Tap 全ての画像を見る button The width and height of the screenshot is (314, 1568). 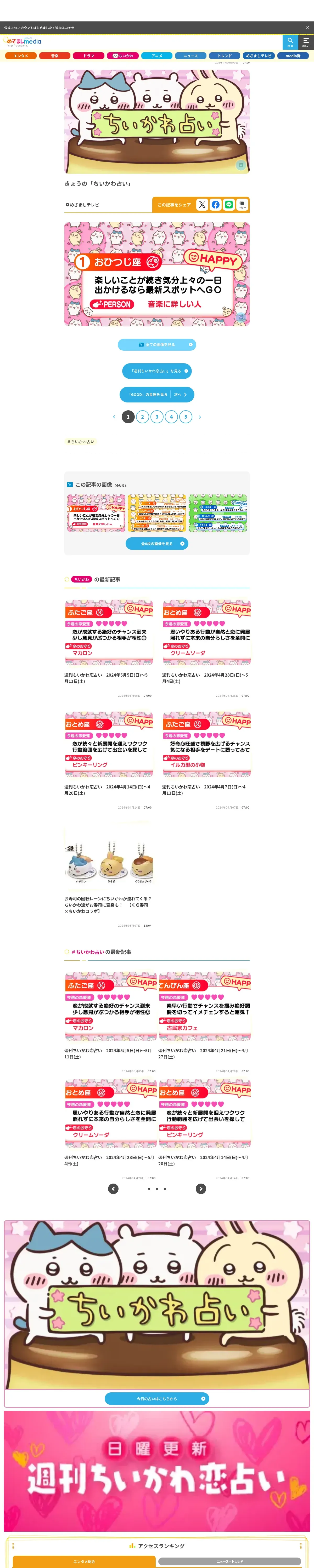[157, 344]
